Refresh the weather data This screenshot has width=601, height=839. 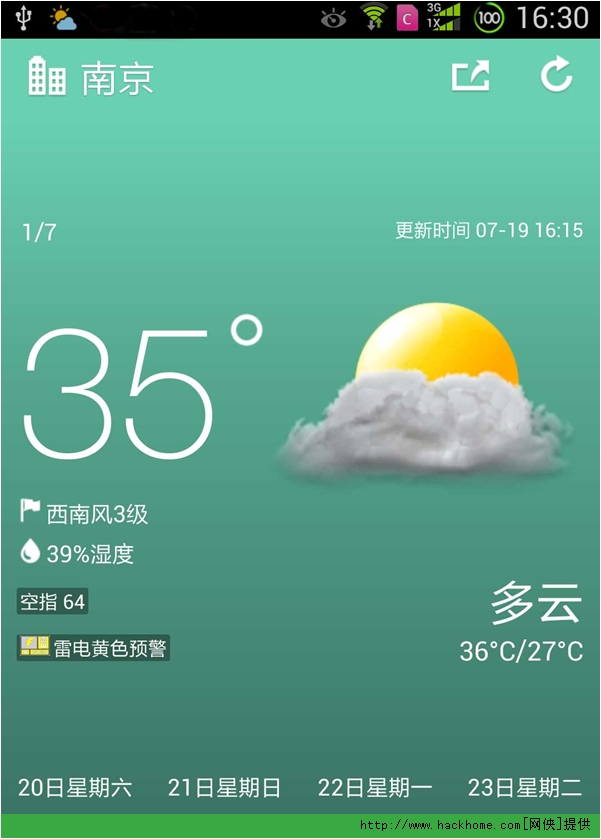(557, 76)
